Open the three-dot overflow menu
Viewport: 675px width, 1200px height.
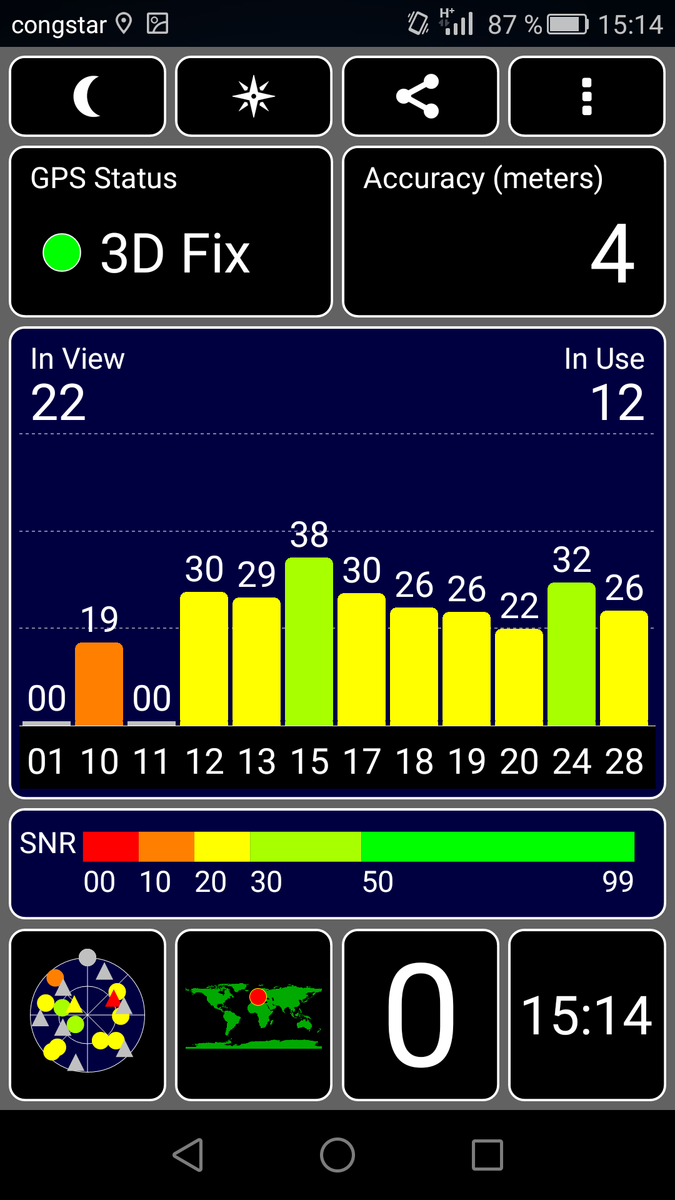click(x=587, y=96)
